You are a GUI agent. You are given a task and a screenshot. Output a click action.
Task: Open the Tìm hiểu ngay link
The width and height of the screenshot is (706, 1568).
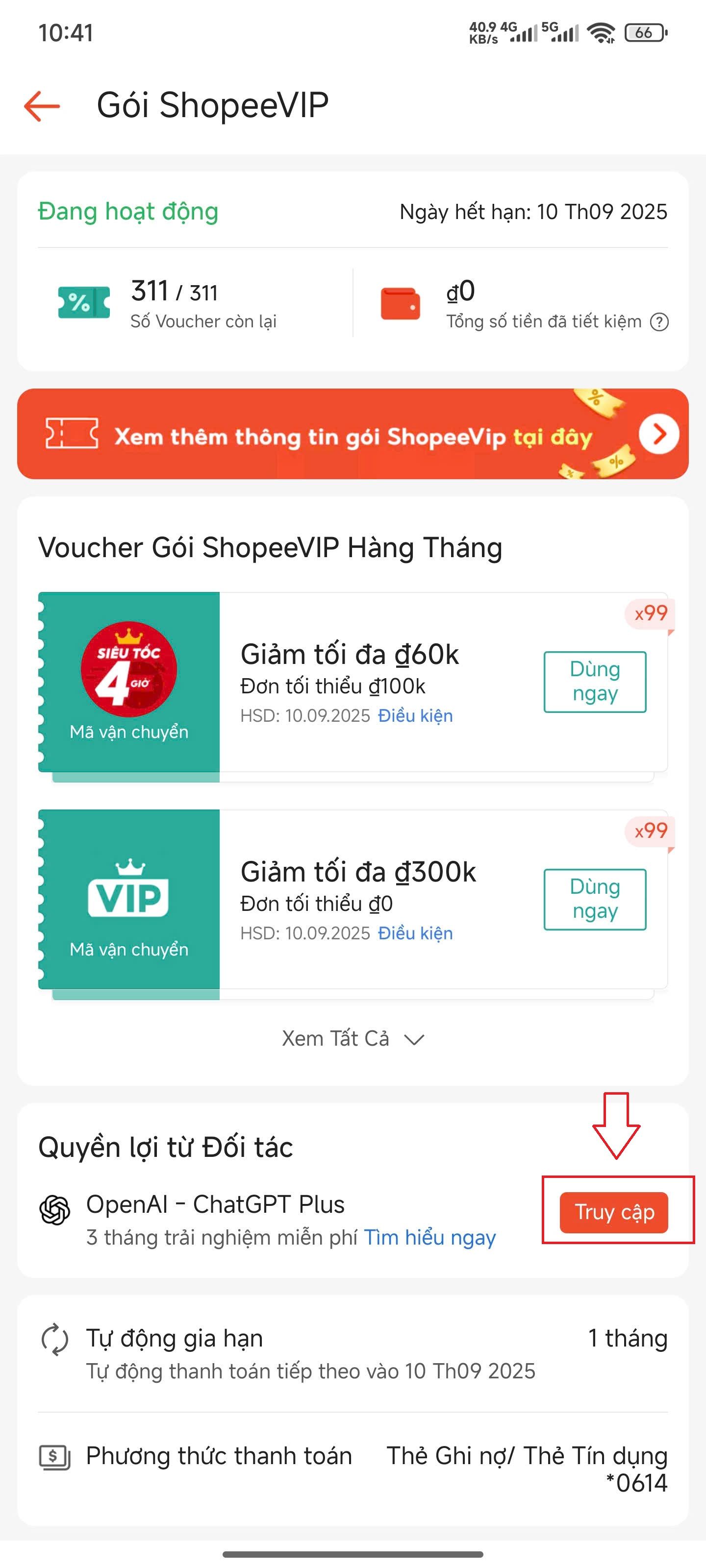coord(429,1237)
